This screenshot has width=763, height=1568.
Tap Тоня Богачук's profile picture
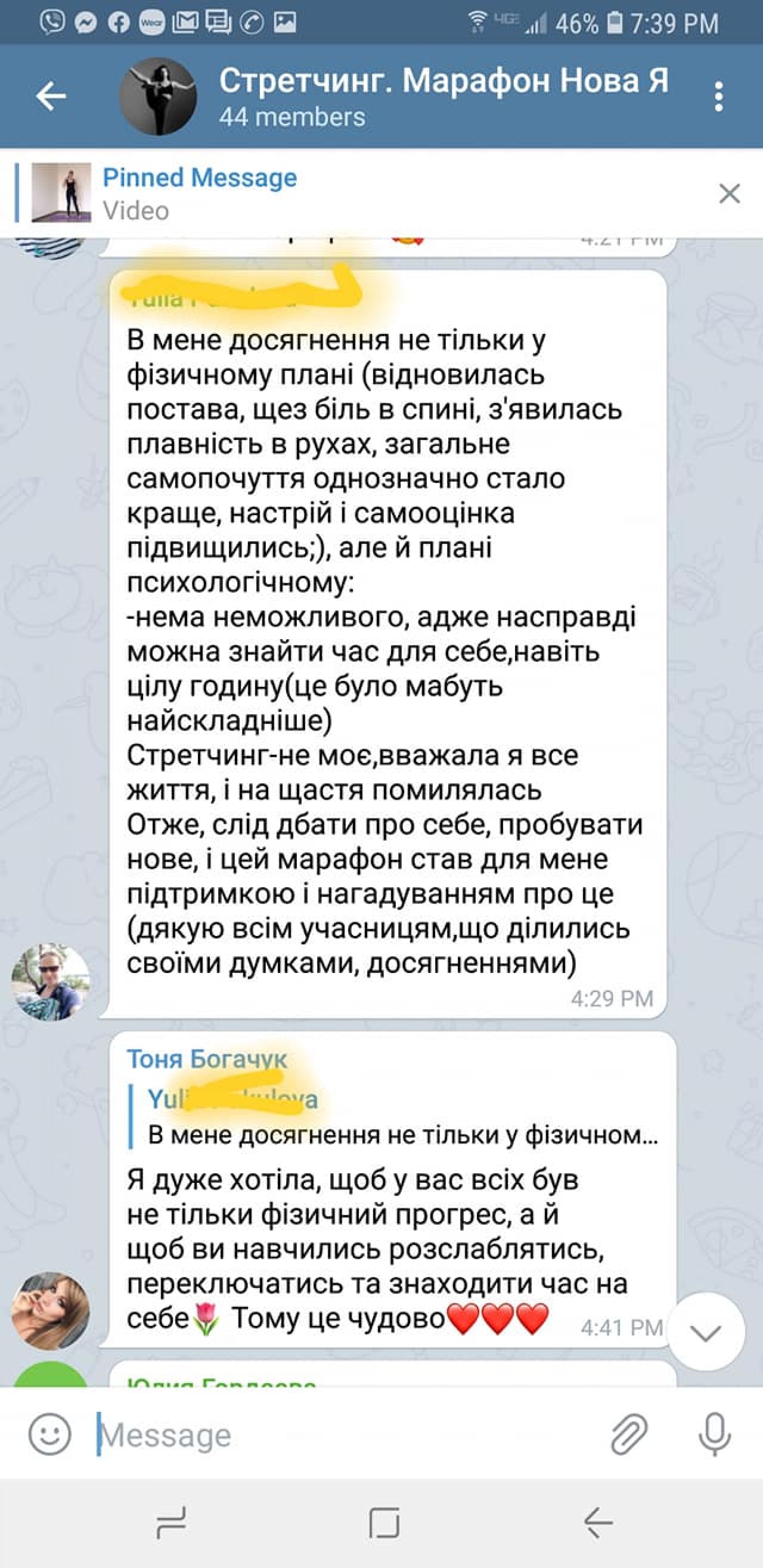coord(51,1310)
